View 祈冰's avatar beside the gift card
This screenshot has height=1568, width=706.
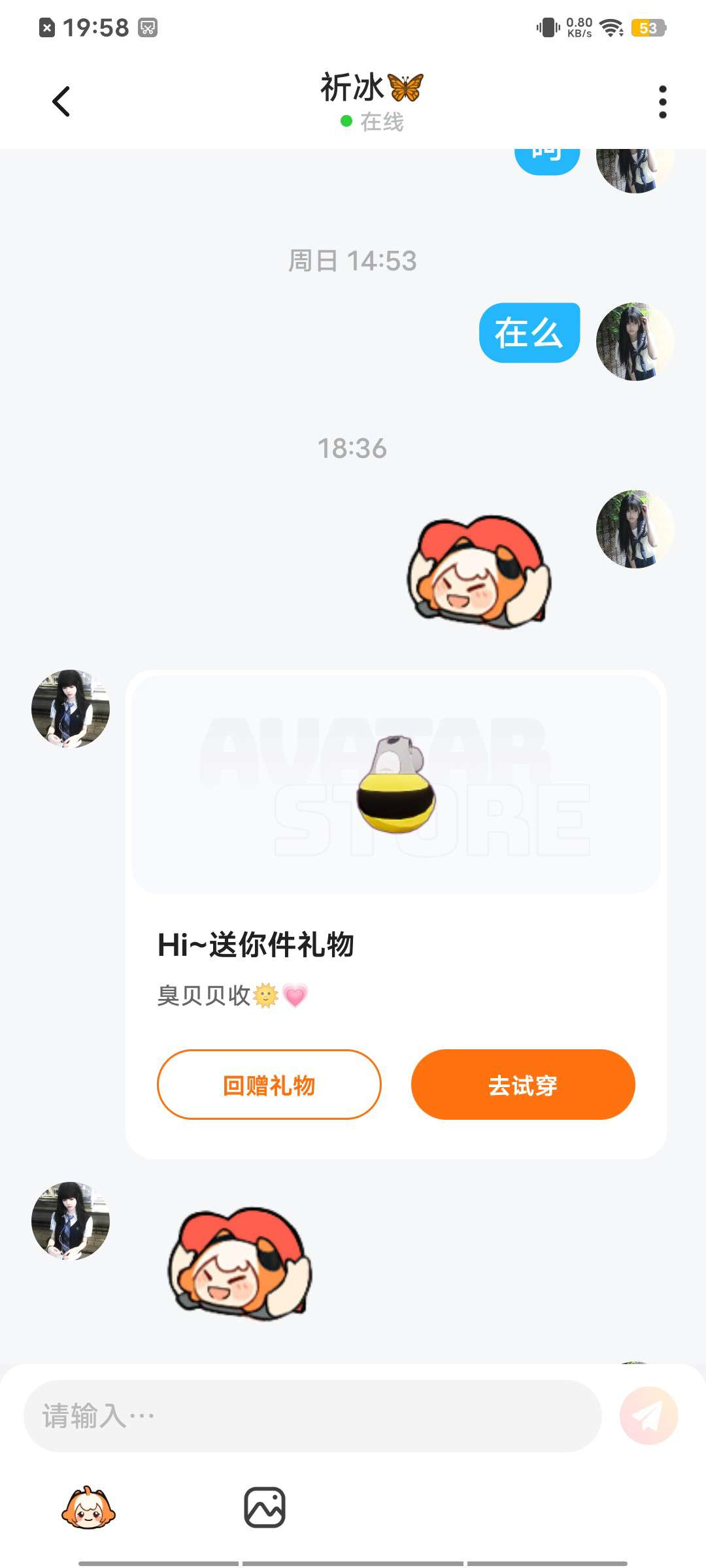pyautogui.click(x=71, y=709)
